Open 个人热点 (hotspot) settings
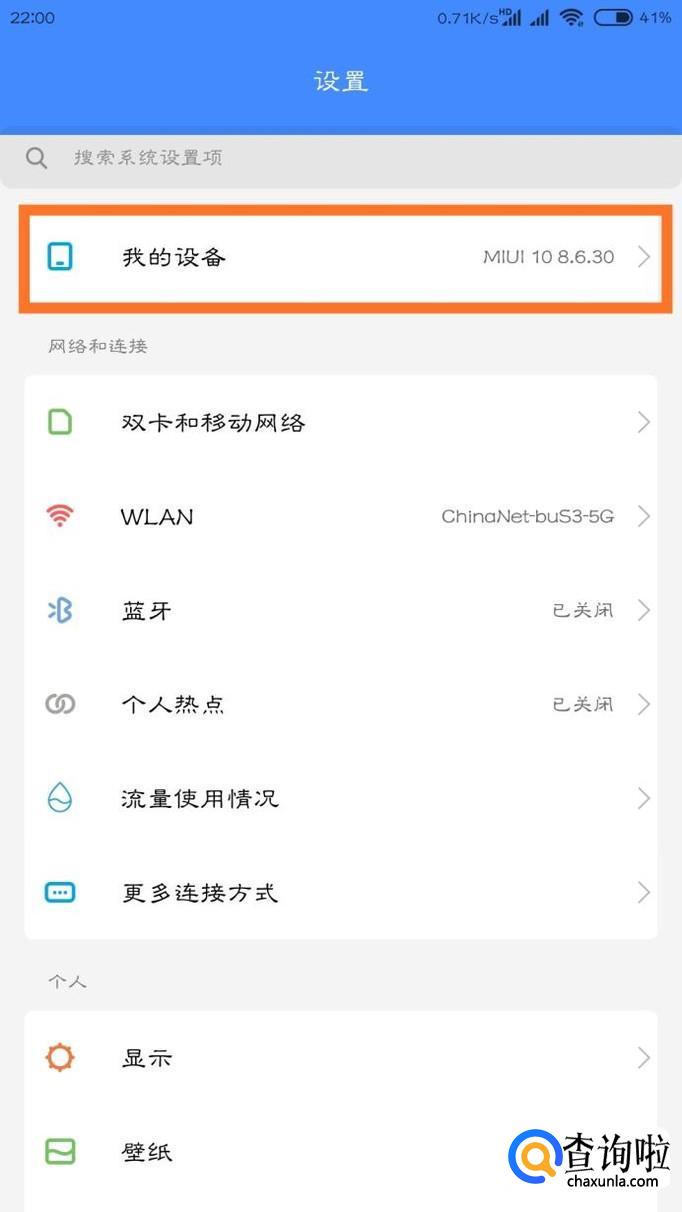 [x=341, y=705]
